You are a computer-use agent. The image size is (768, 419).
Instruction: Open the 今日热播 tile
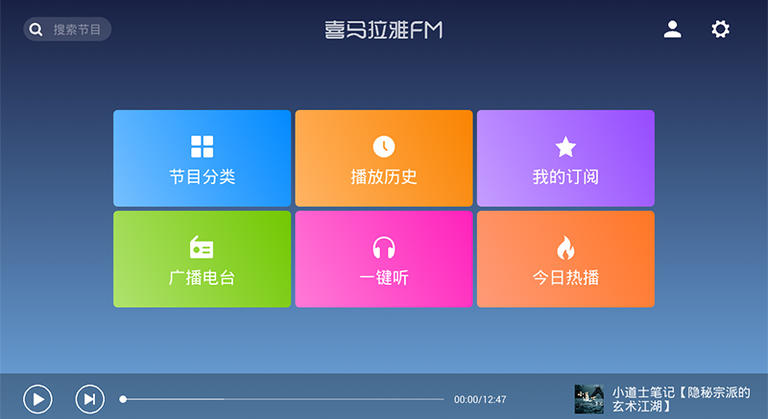[565, 259]
